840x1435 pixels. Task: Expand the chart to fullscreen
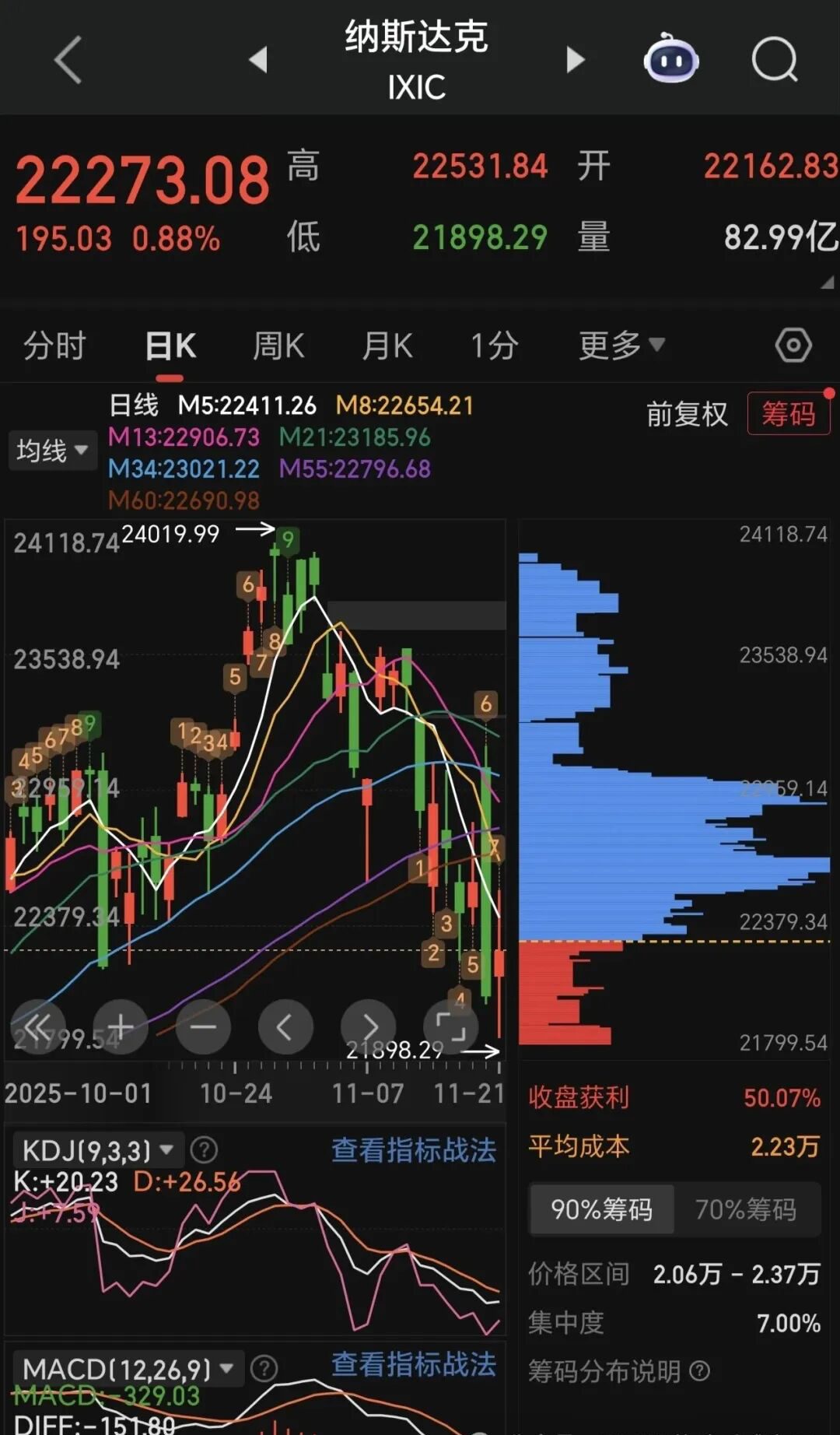point(450,1027)
